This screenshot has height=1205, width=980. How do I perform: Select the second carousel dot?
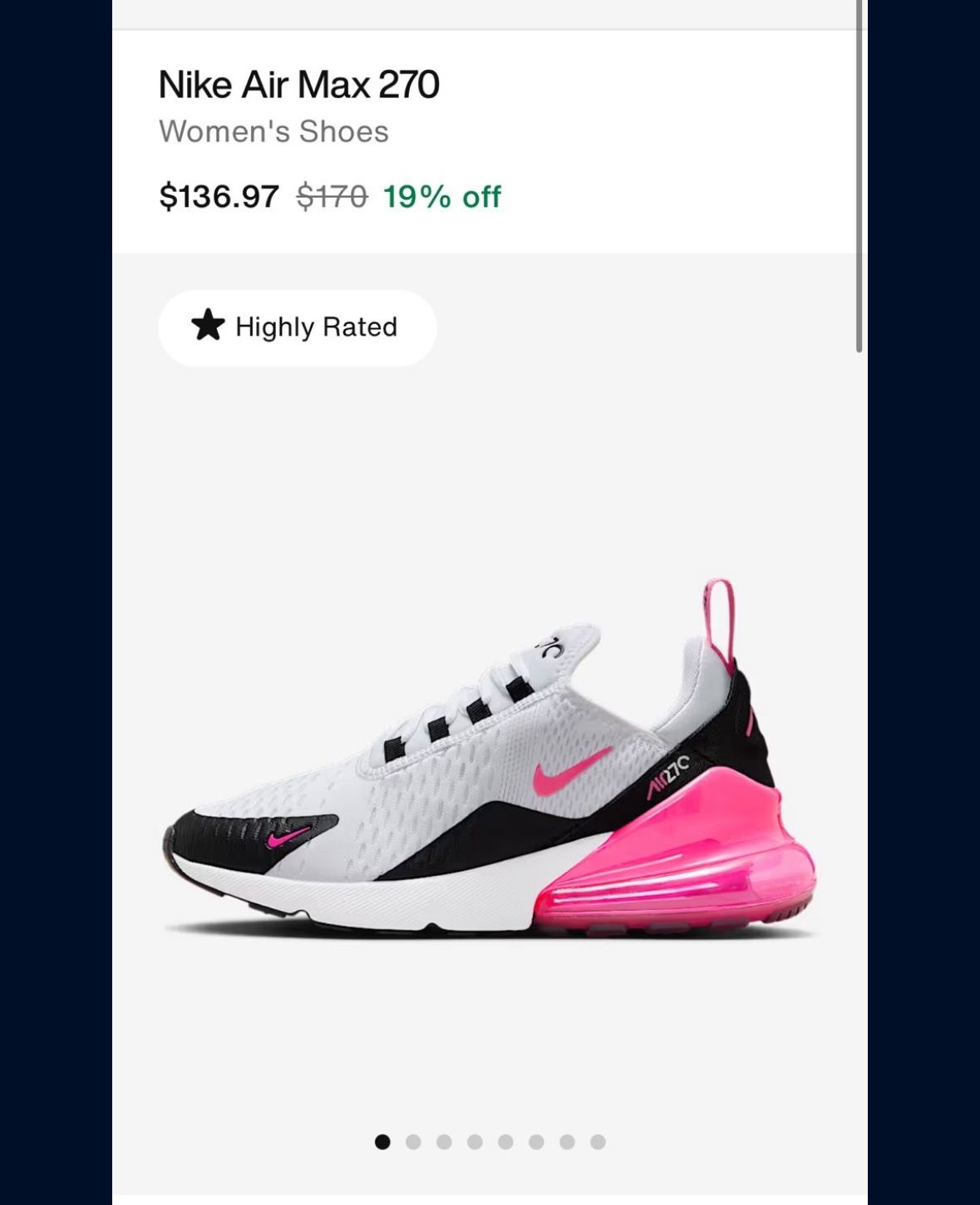[x=414, y=1143]
